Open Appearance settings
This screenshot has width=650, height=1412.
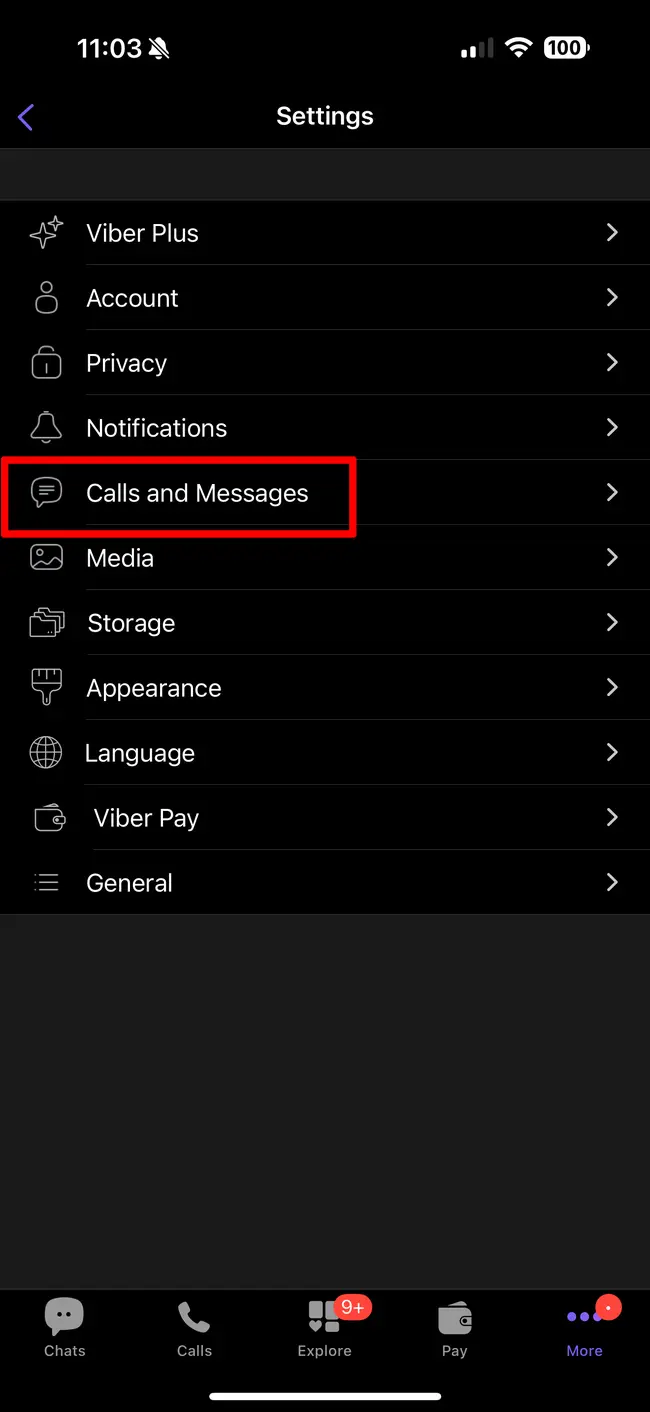tap(325, 688)
